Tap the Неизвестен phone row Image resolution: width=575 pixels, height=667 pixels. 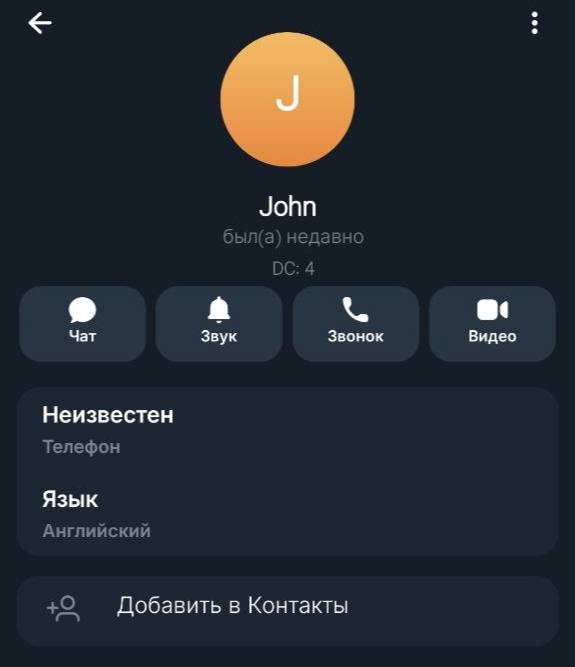(x=288, y=430)
